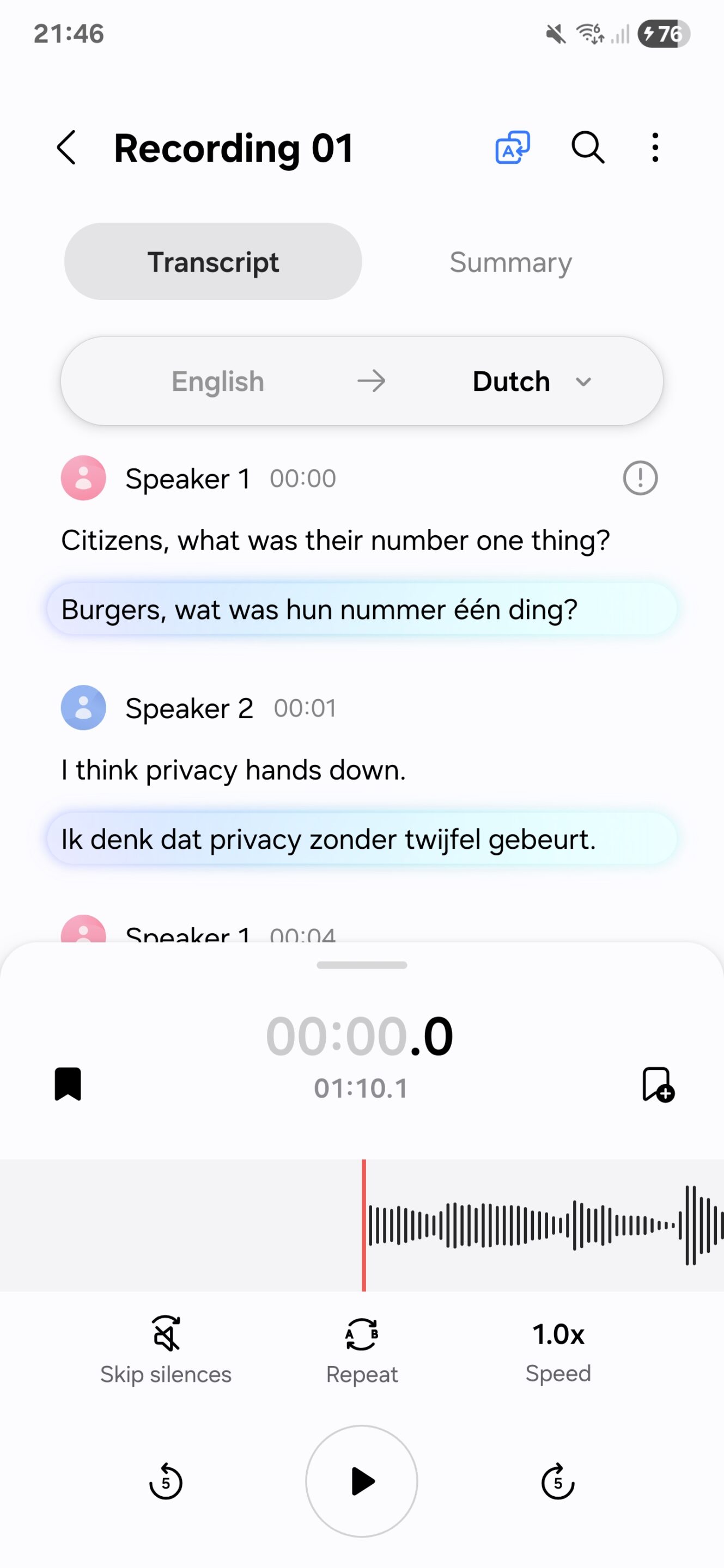
Task: Skip forward 5 seconds
Action: click(558, 1481)
